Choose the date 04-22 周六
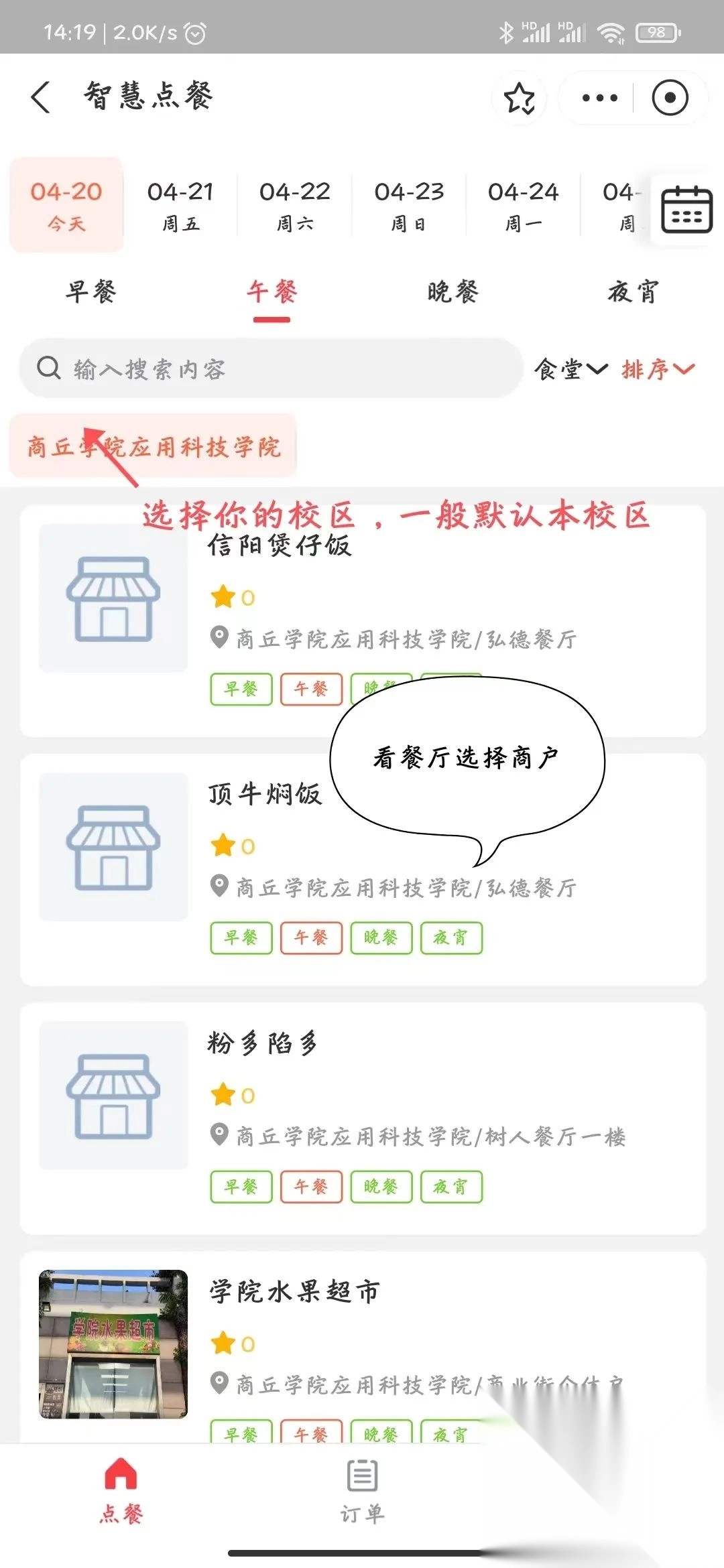Viewport: 724px width, 1568px height. [x=295, y=205]
